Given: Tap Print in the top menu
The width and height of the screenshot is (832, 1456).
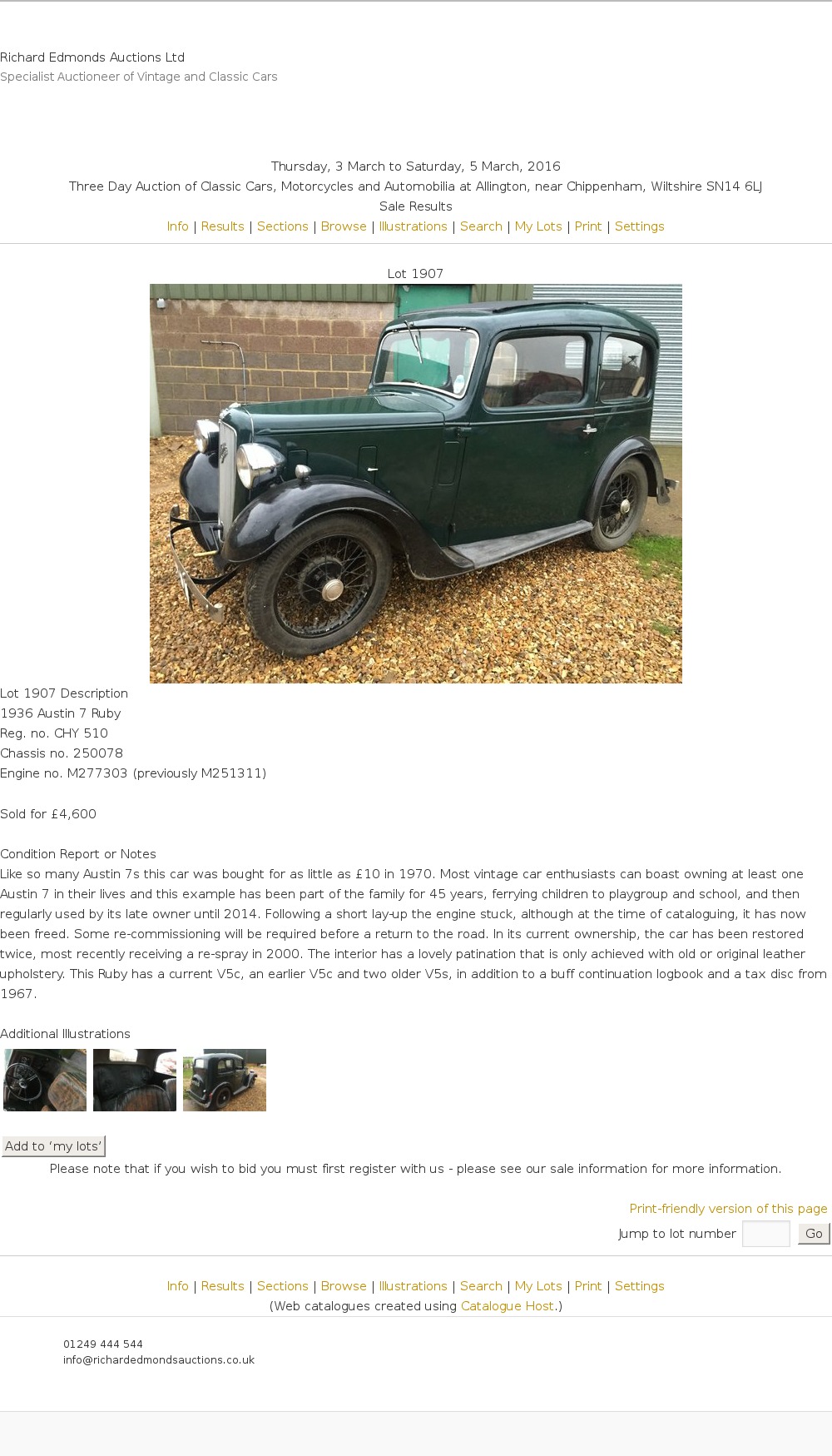Looking at the screenshot, I should tap(587, 226).
